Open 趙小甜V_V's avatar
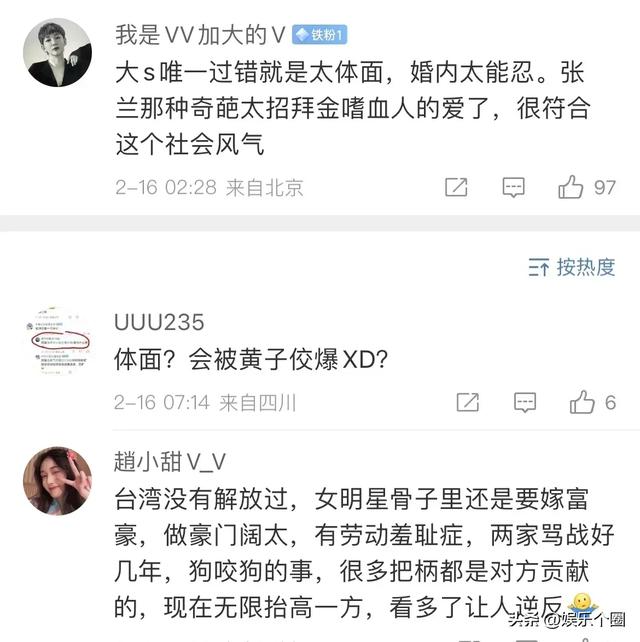 pos(57,481)
